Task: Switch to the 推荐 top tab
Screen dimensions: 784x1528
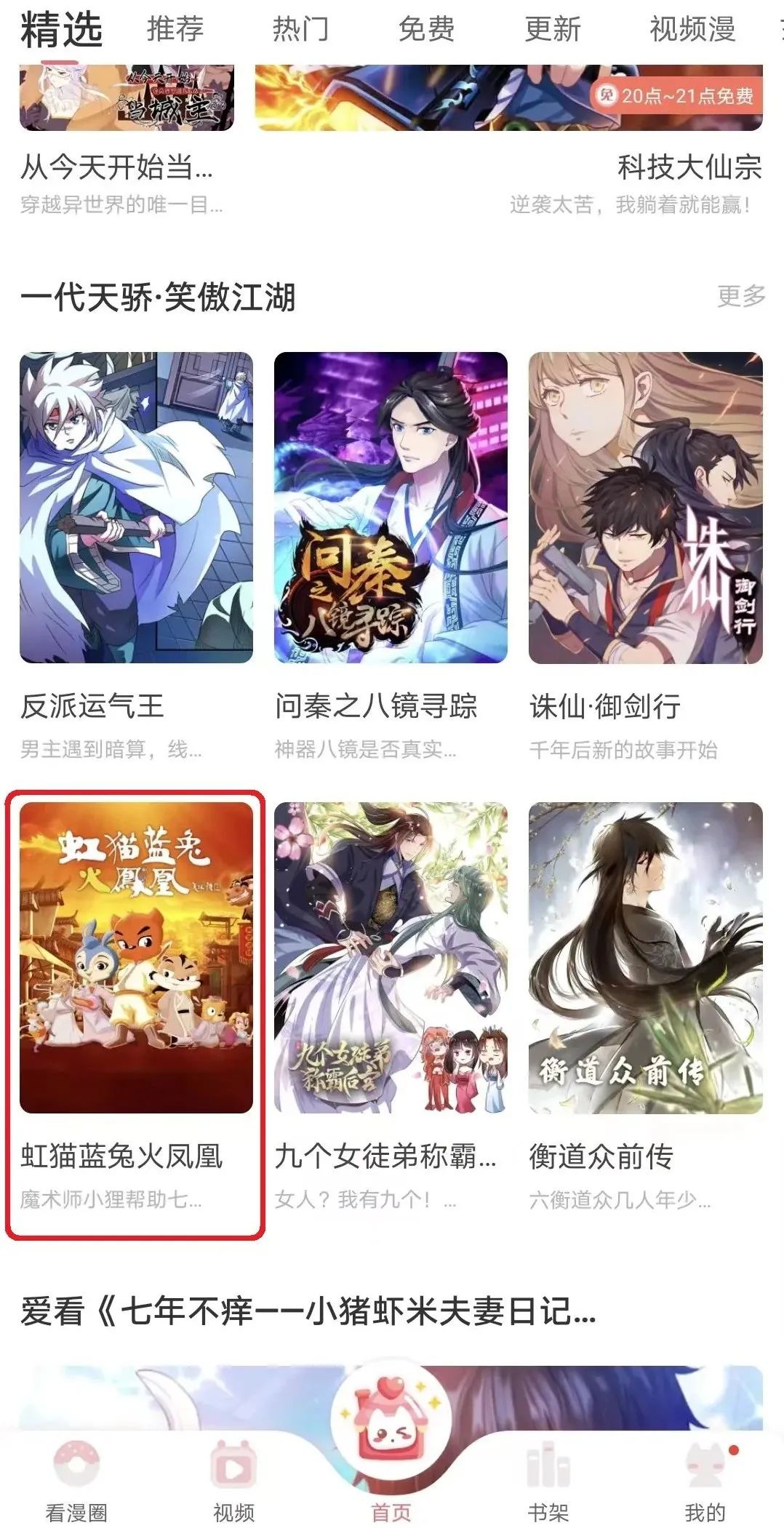Action: pyautogui.click(x=175, y=29)
